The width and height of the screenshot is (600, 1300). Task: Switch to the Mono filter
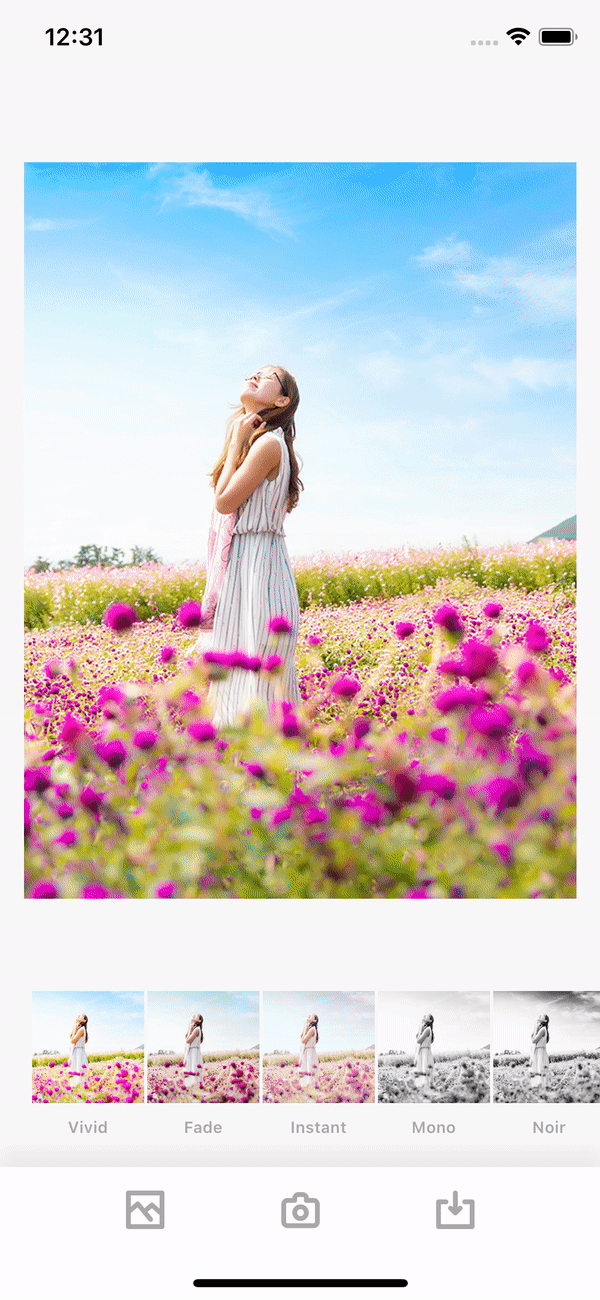point(433,1047)
